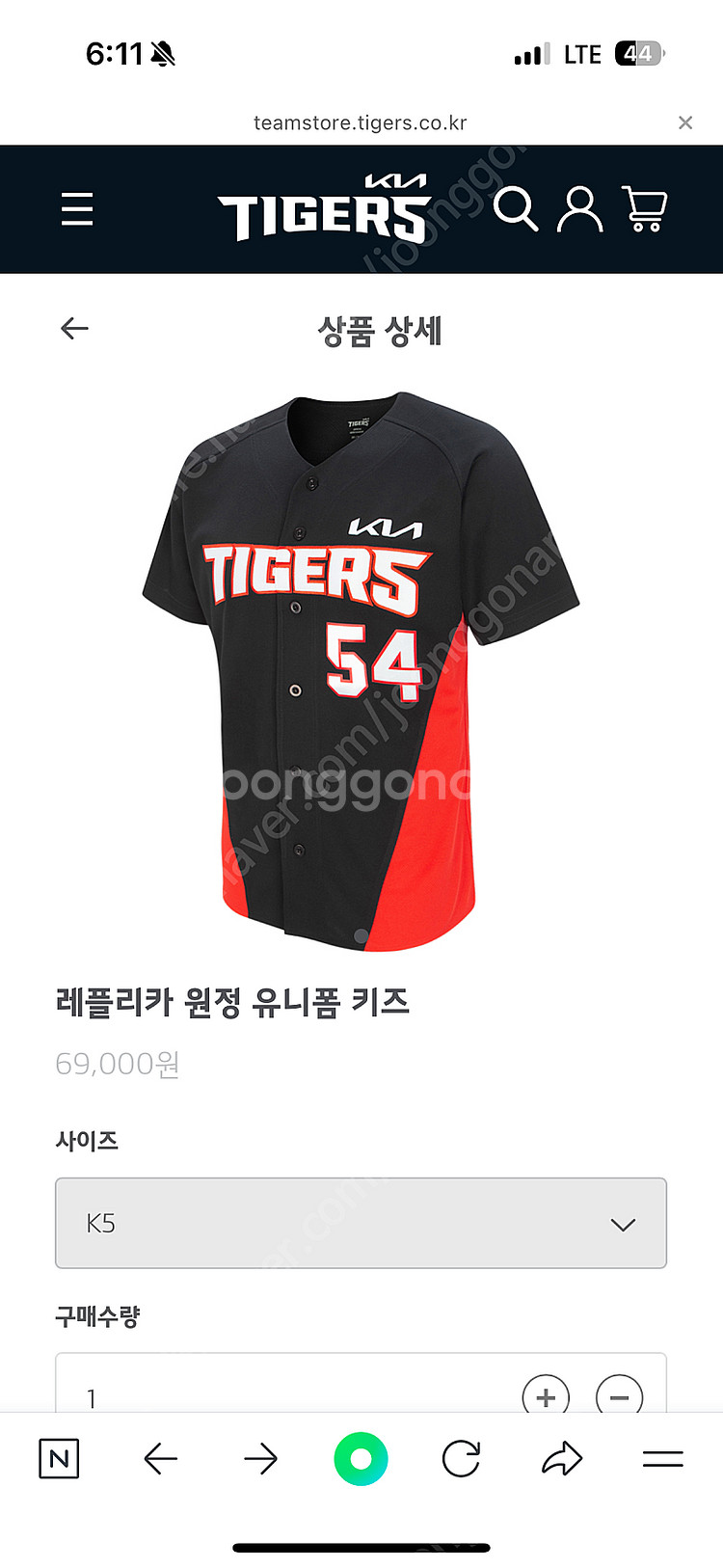Increase purchase quantity with plus button
This screenshot has height=1568, width=723.
click(x=546, y=1395)
